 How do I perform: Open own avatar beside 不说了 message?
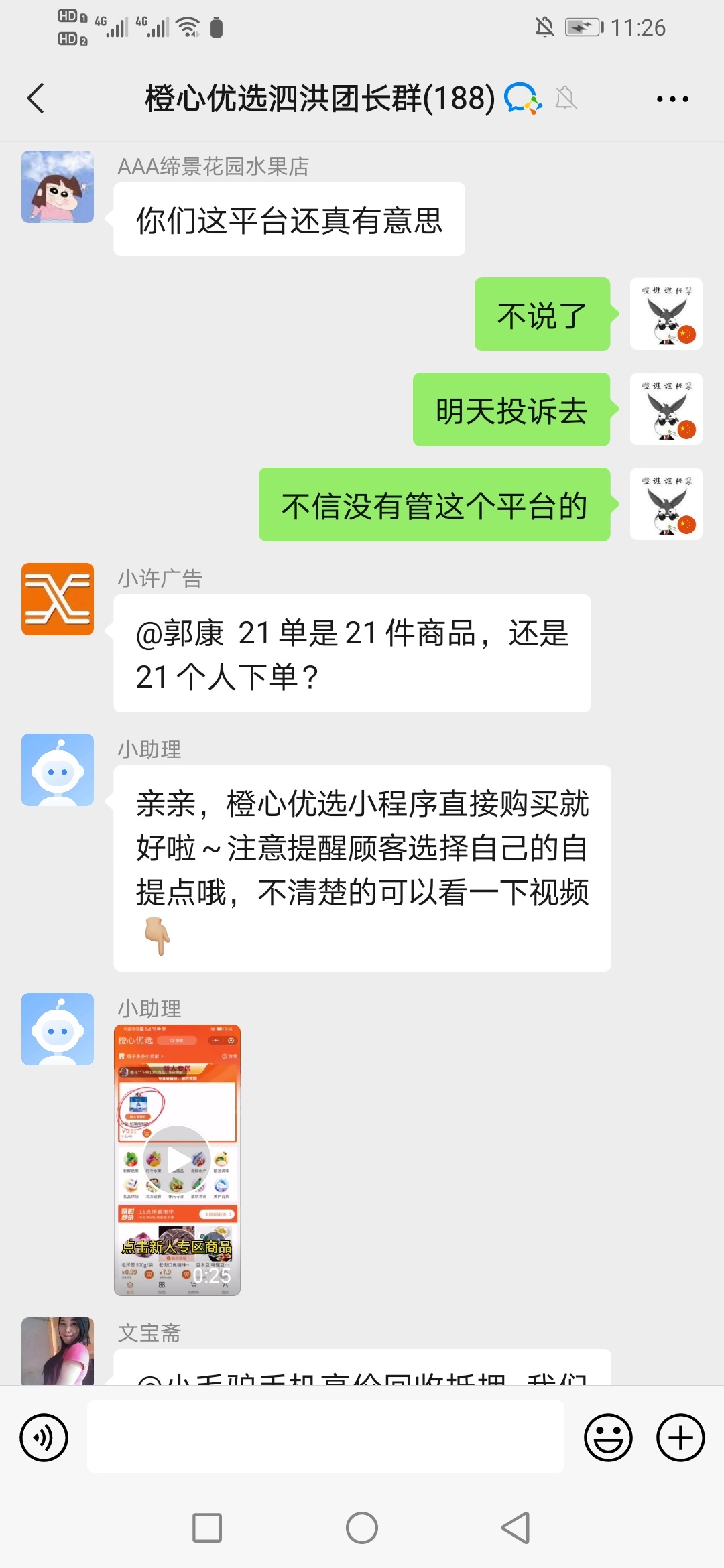tap(666, 314)
